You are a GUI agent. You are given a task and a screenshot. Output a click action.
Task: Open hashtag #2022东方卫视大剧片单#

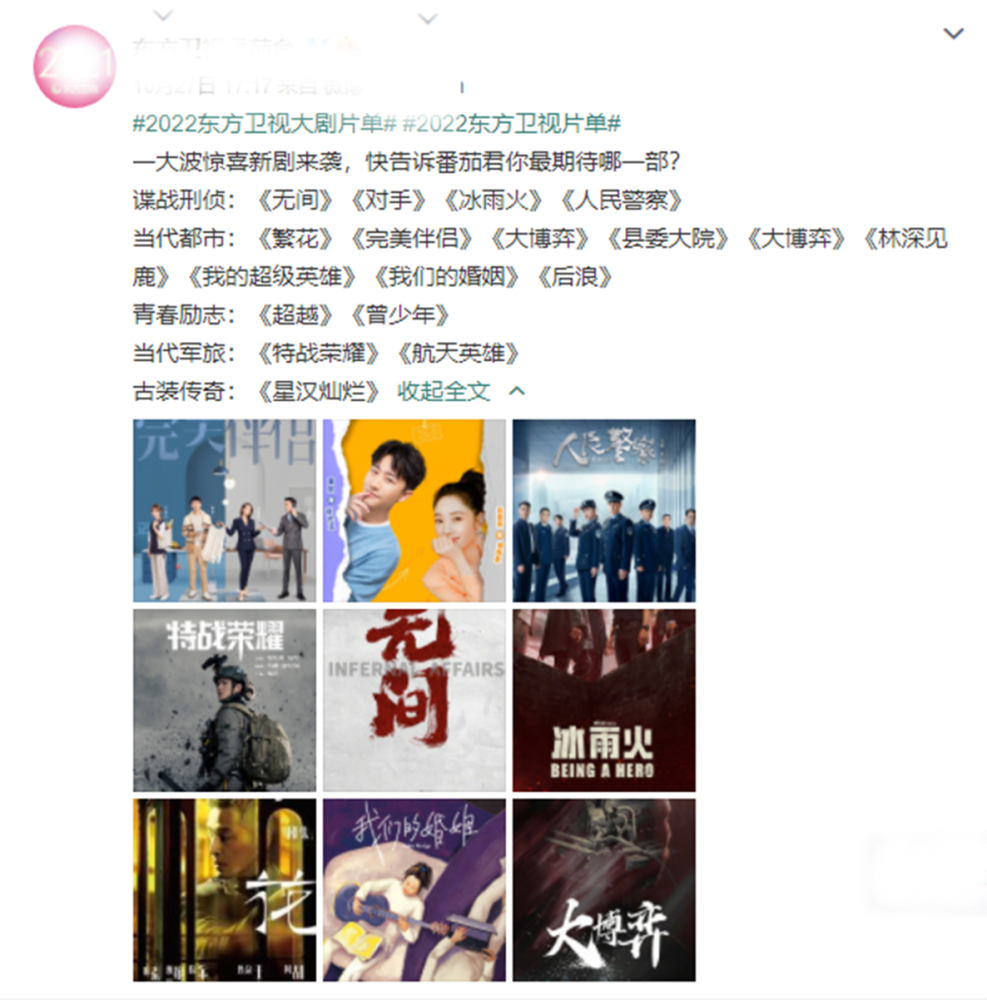pos(265,123)
